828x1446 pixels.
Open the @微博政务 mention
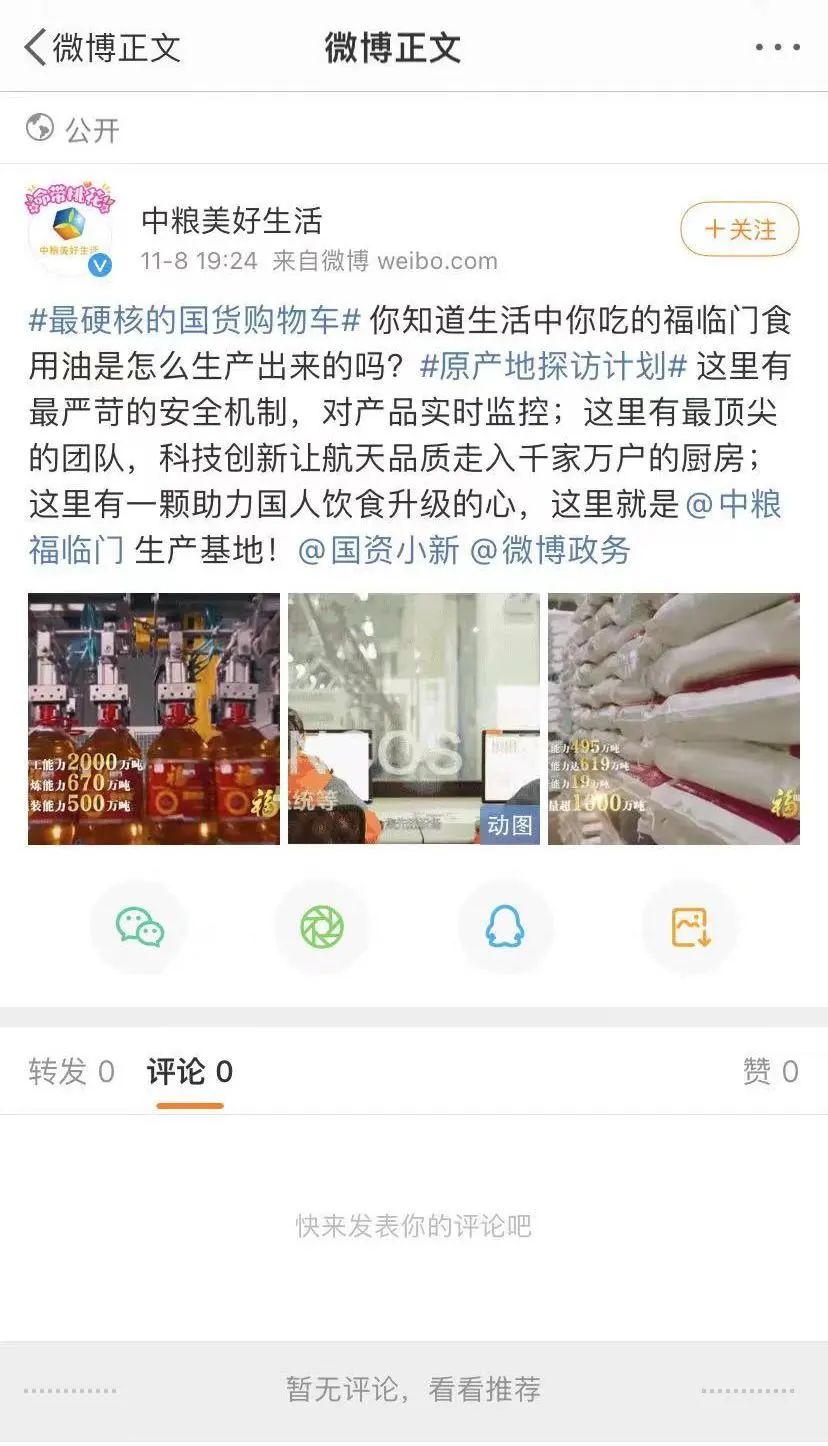pyautogui.click(x=551, y=550)
